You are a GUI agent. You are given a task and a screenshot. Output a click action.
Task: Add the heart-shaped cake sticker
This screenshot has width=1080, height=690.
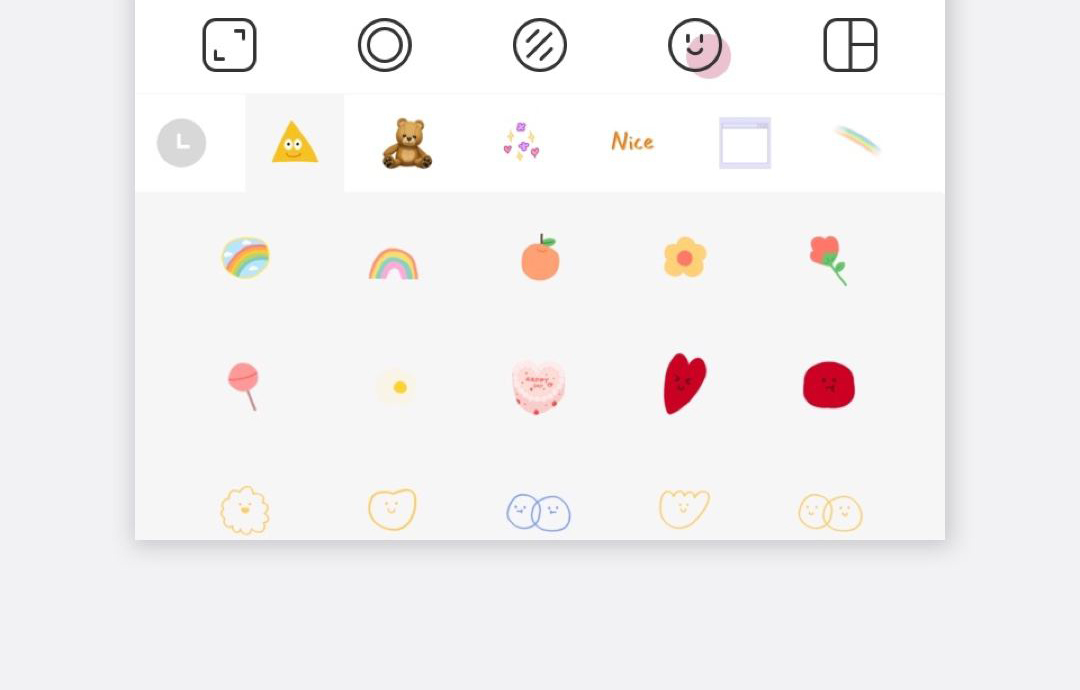(539, 387)
